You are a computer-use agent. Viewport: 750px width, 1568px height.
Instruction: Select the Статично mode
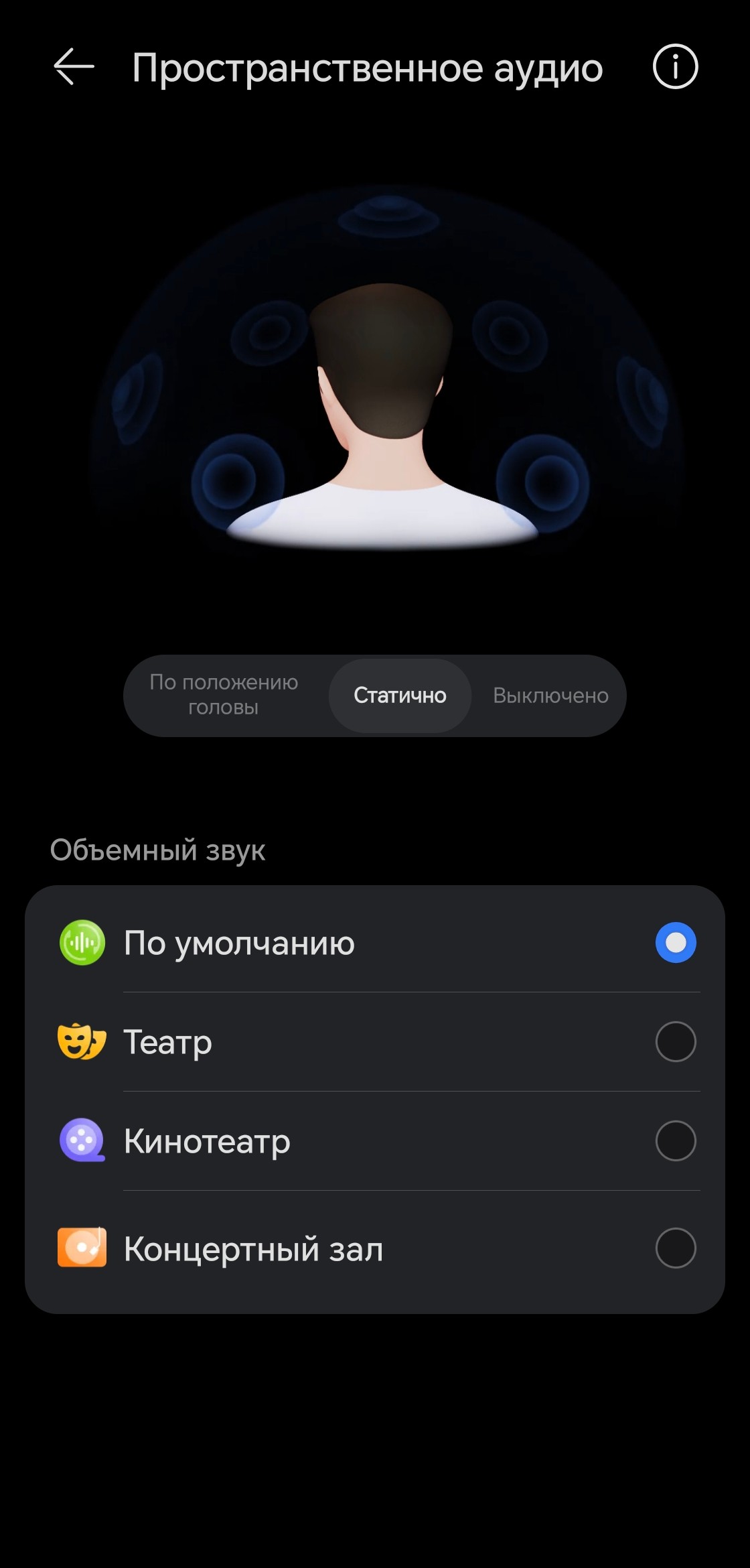(400, 696)
